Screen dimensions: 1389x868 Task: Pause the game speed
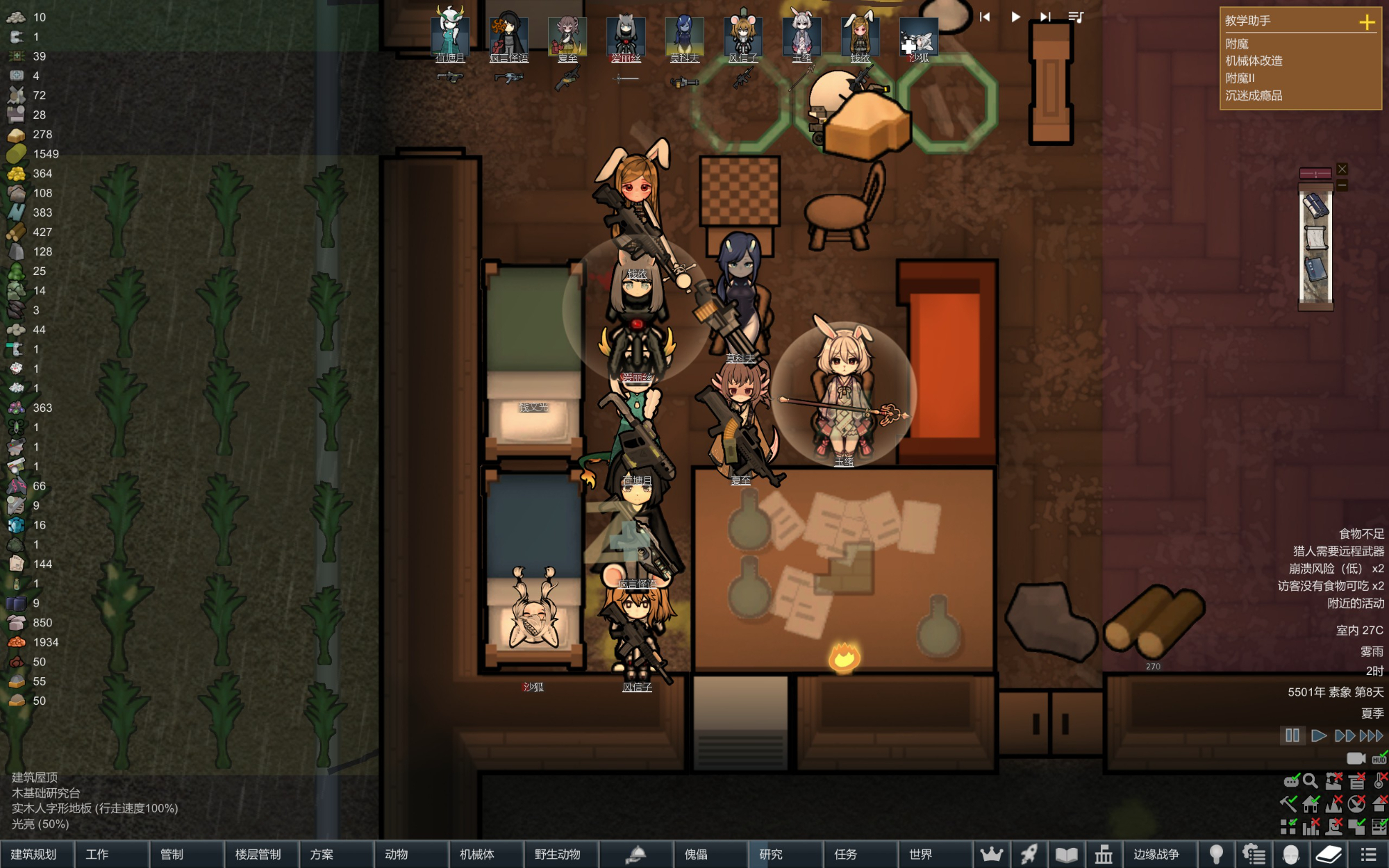[1292, 735]
